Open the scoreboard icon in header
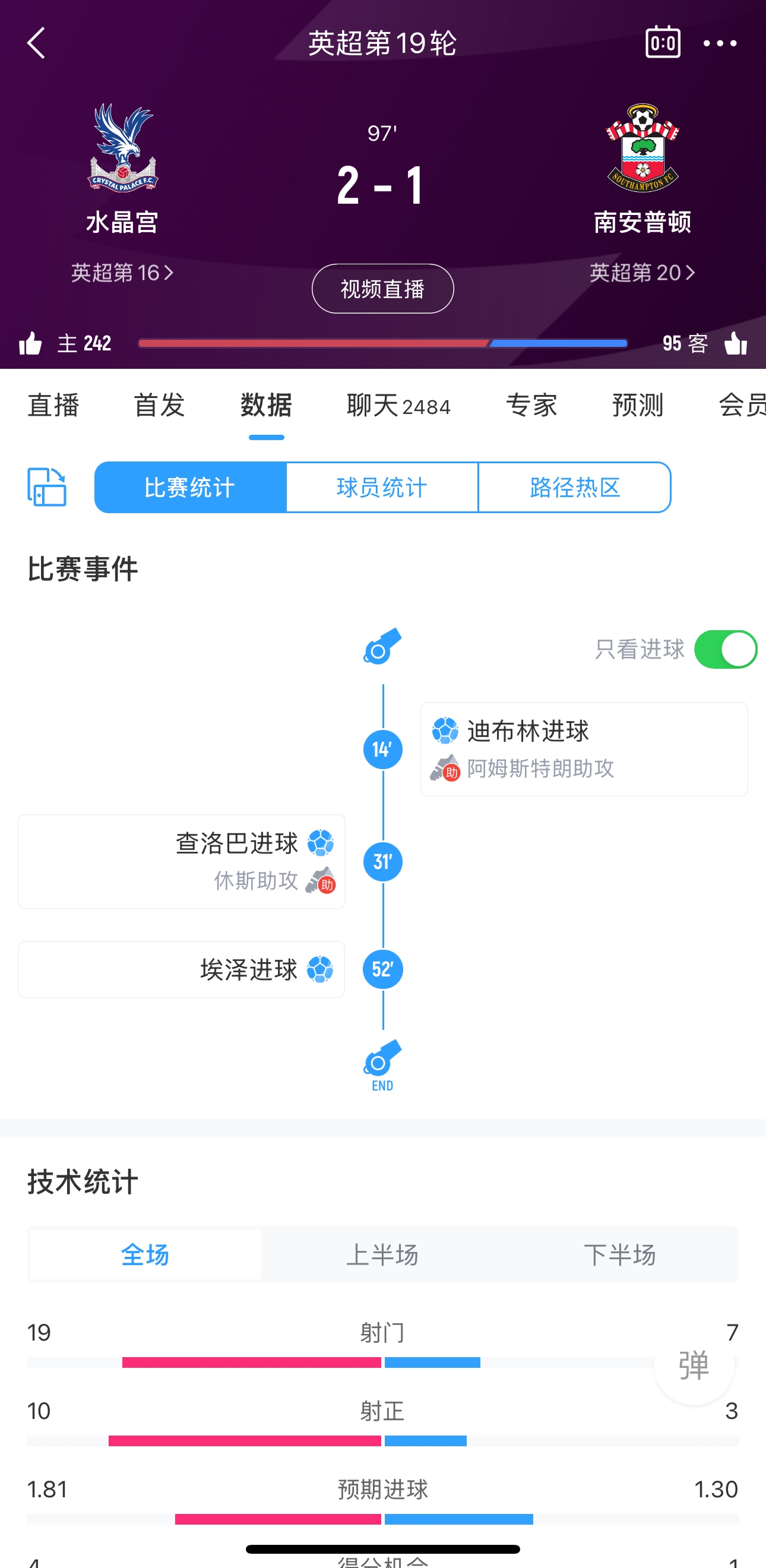The image size is (766, 1568). [x=663, y=43]
